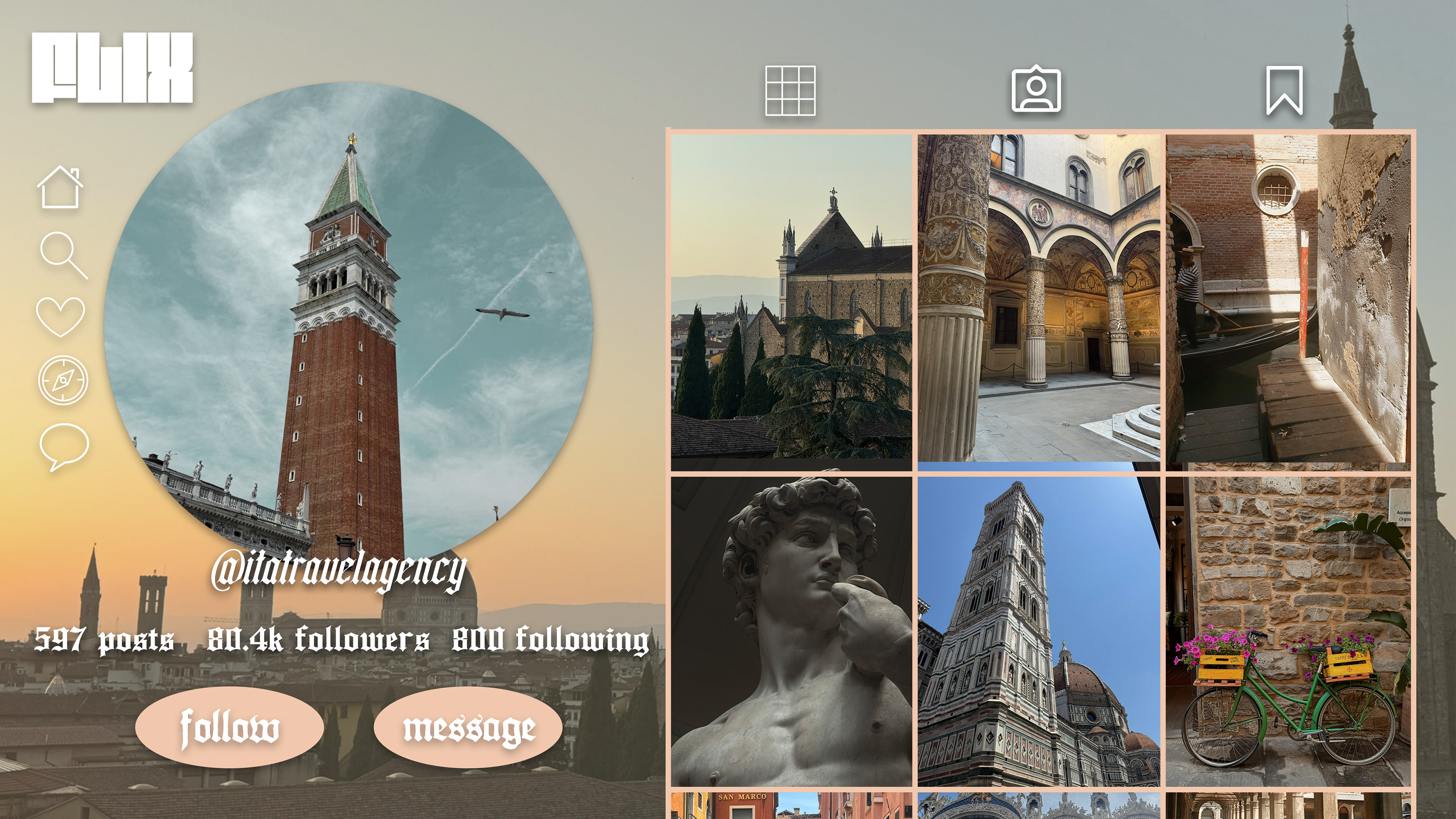Open the explore compass icon
This screenshot has width=1456, height=819.
point(63,380)
